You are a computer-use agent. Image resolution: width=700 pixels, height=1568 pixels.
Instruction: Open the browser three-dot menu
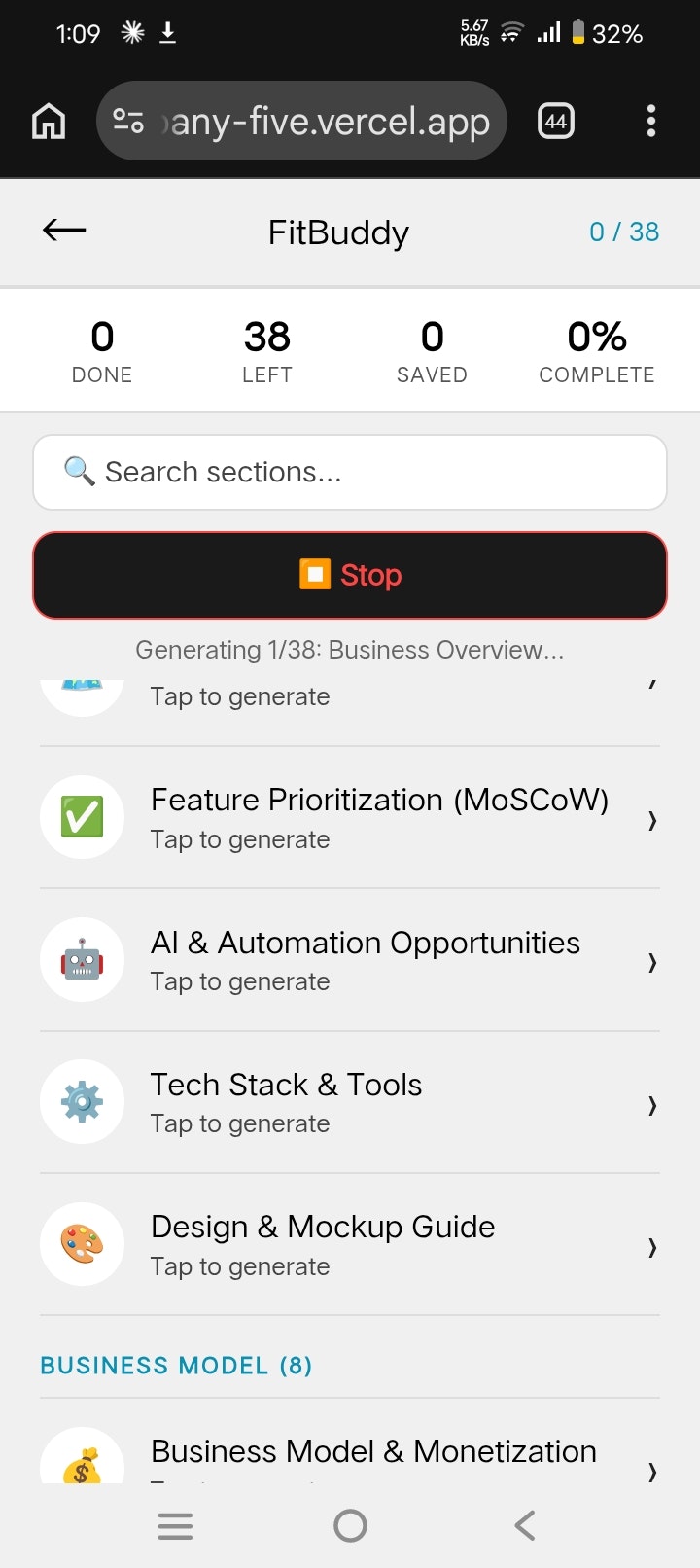click(x=650, y=121)
